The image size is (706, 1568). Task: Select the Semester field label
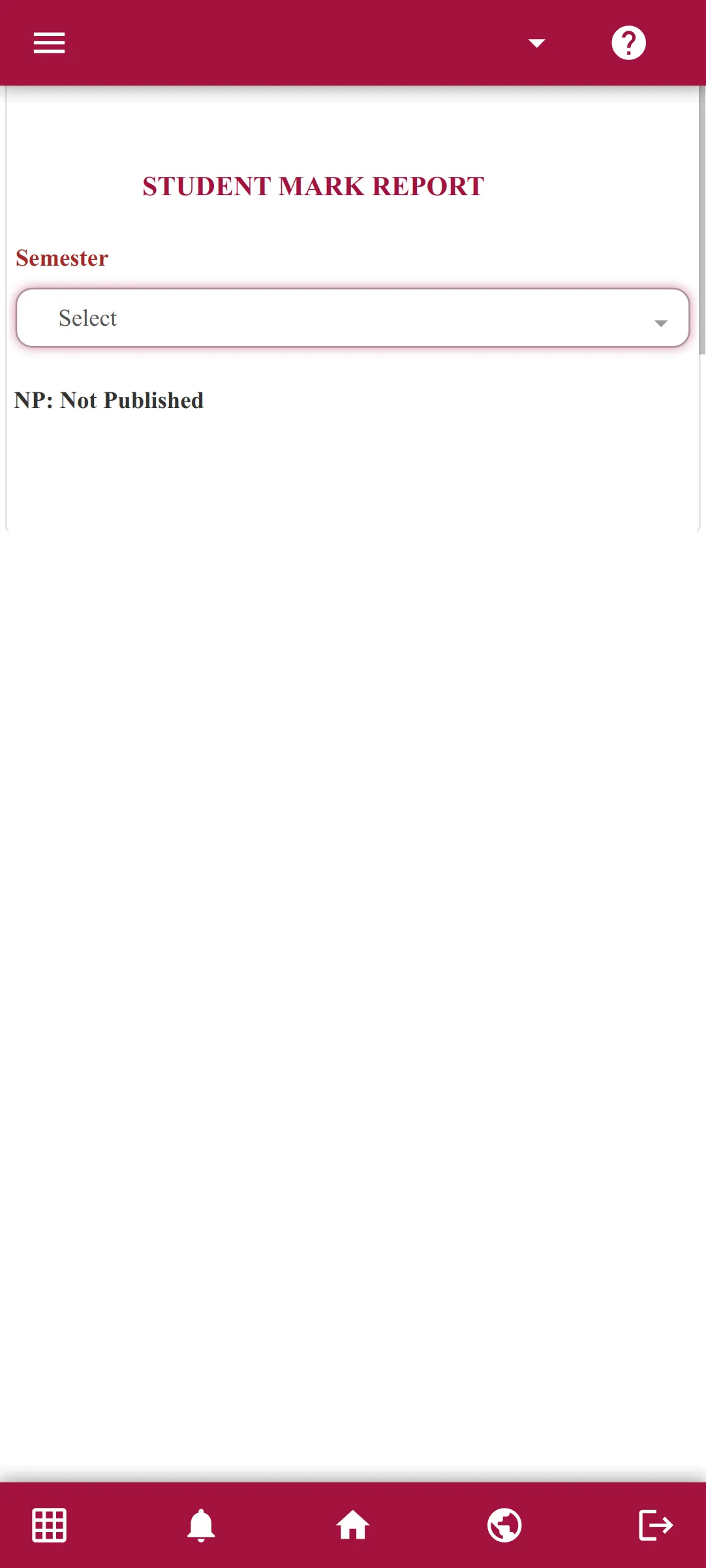coord(62,258)
